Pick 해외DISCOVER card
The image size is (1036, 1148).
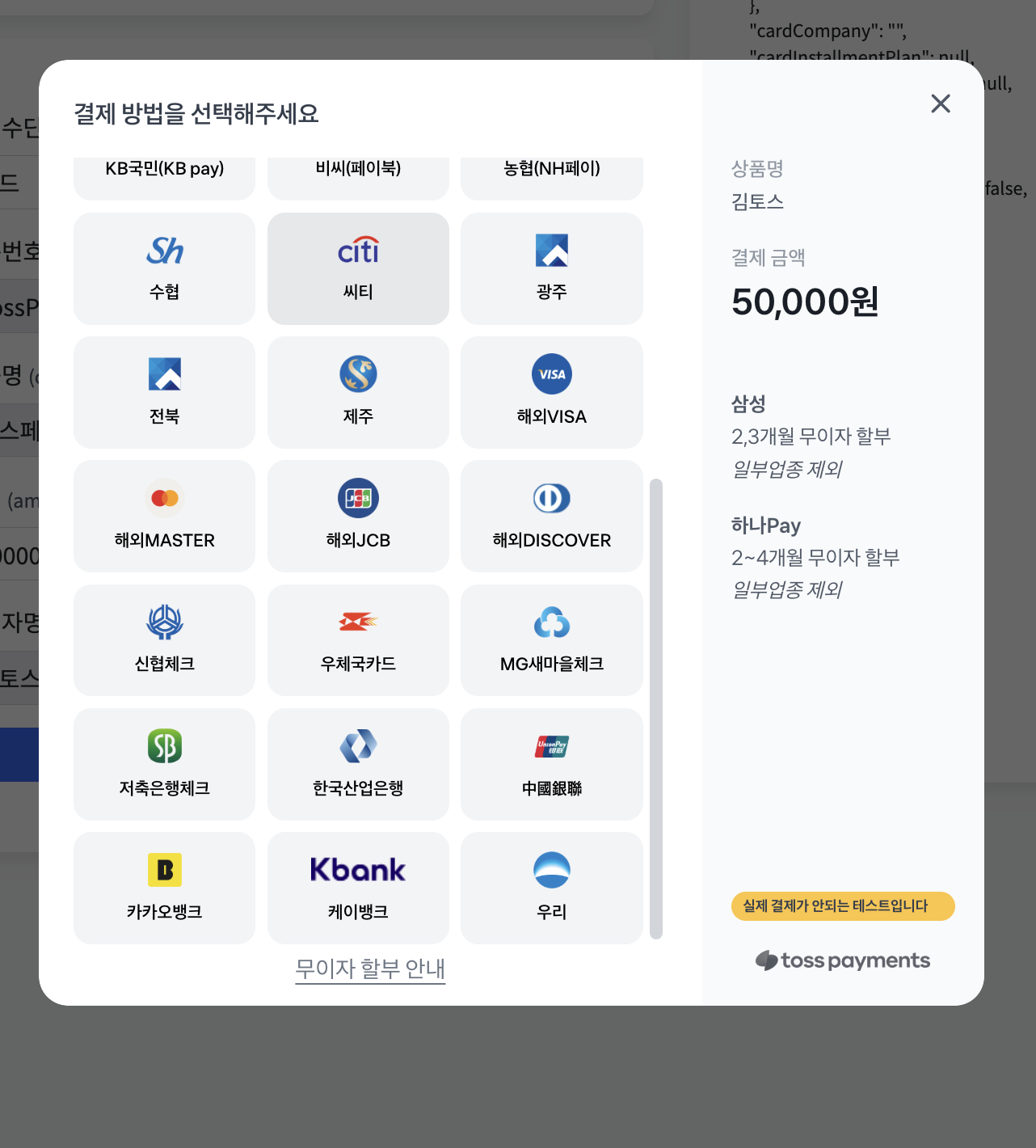(x=551, y=516)
